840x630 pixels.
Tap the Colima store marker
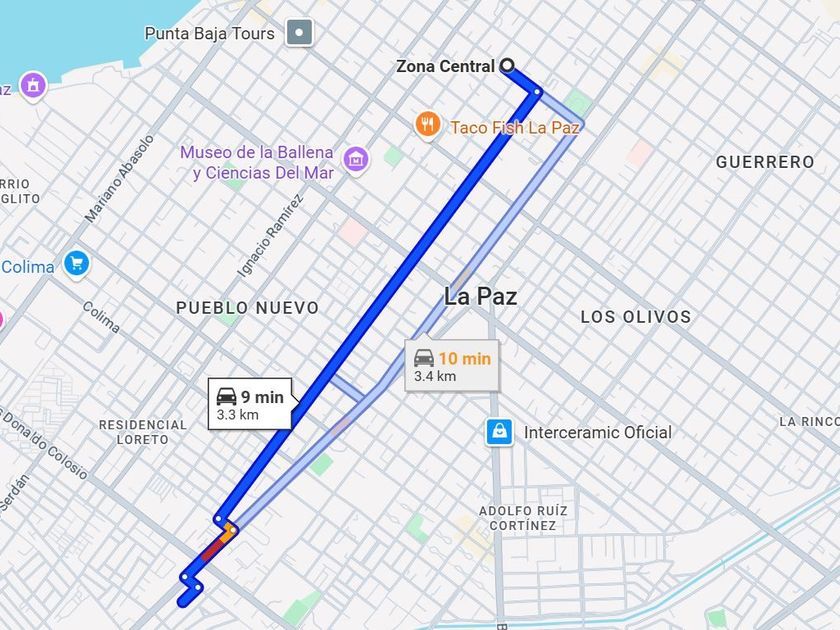coord(76,264)
